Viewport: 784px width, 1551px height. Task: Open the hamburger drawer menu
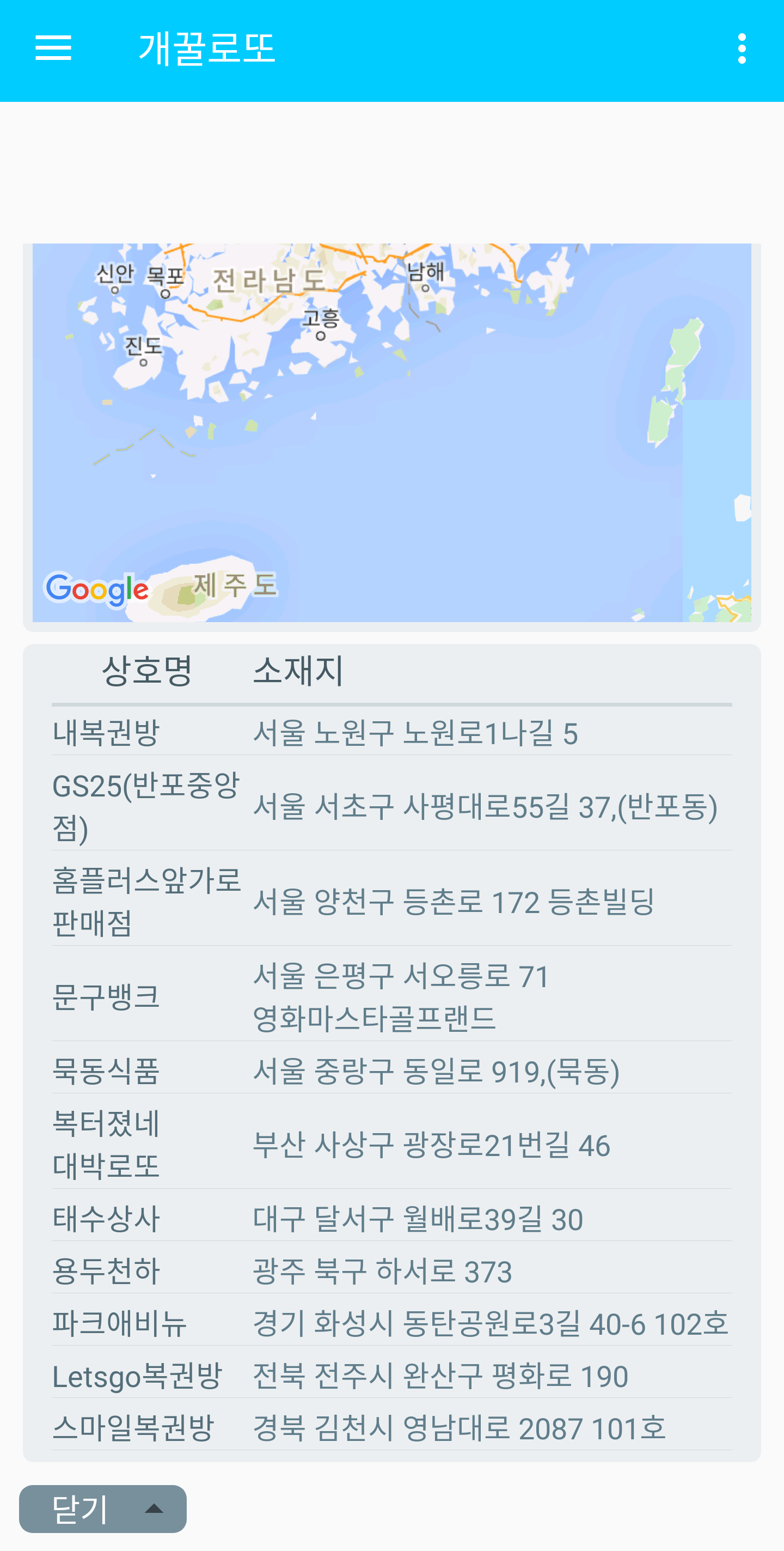point(53,48)
